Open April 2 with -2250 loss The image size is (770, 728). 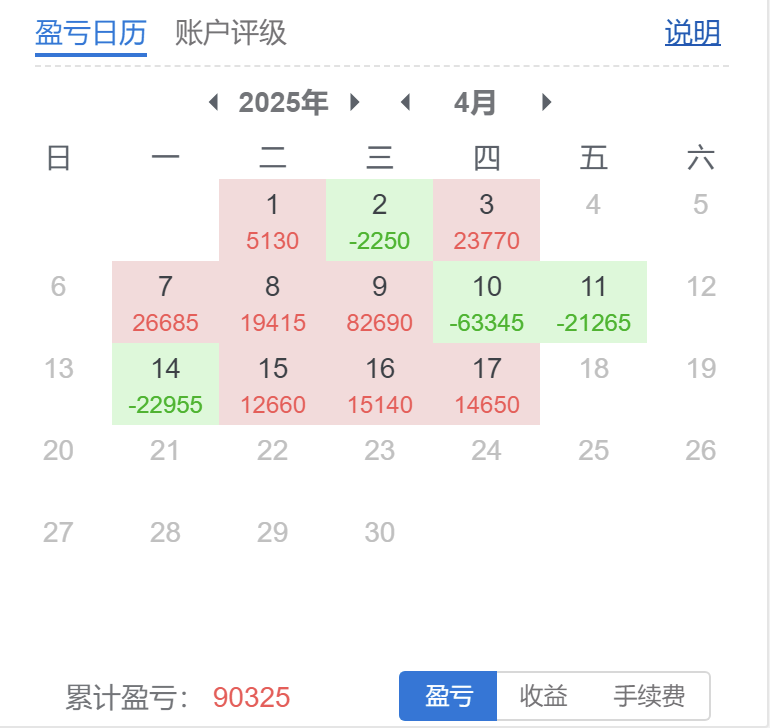[x=379, y=220]
